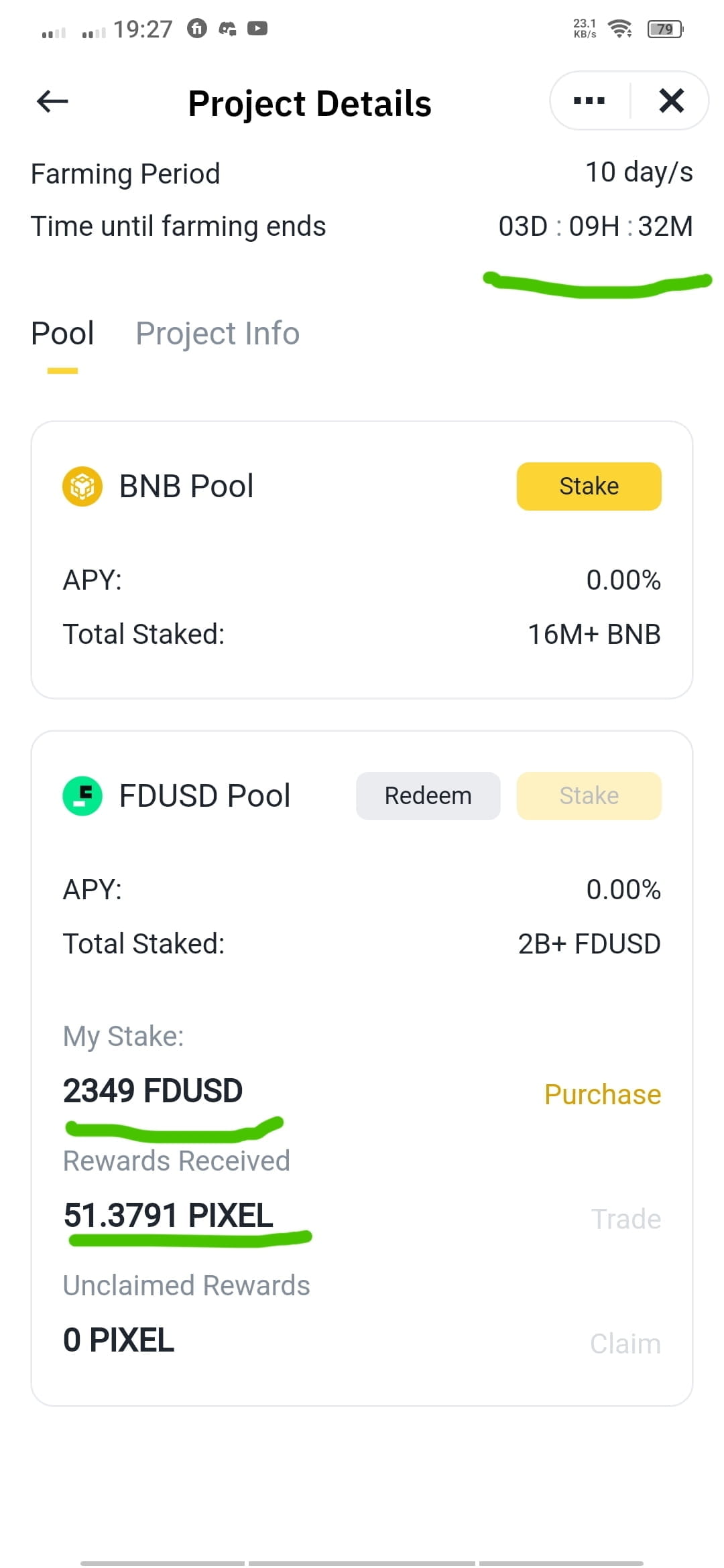Tap the BNB token logo icon
This screenshot has height=1568, width=724.
pyautogui.click(x=82, y=486)
